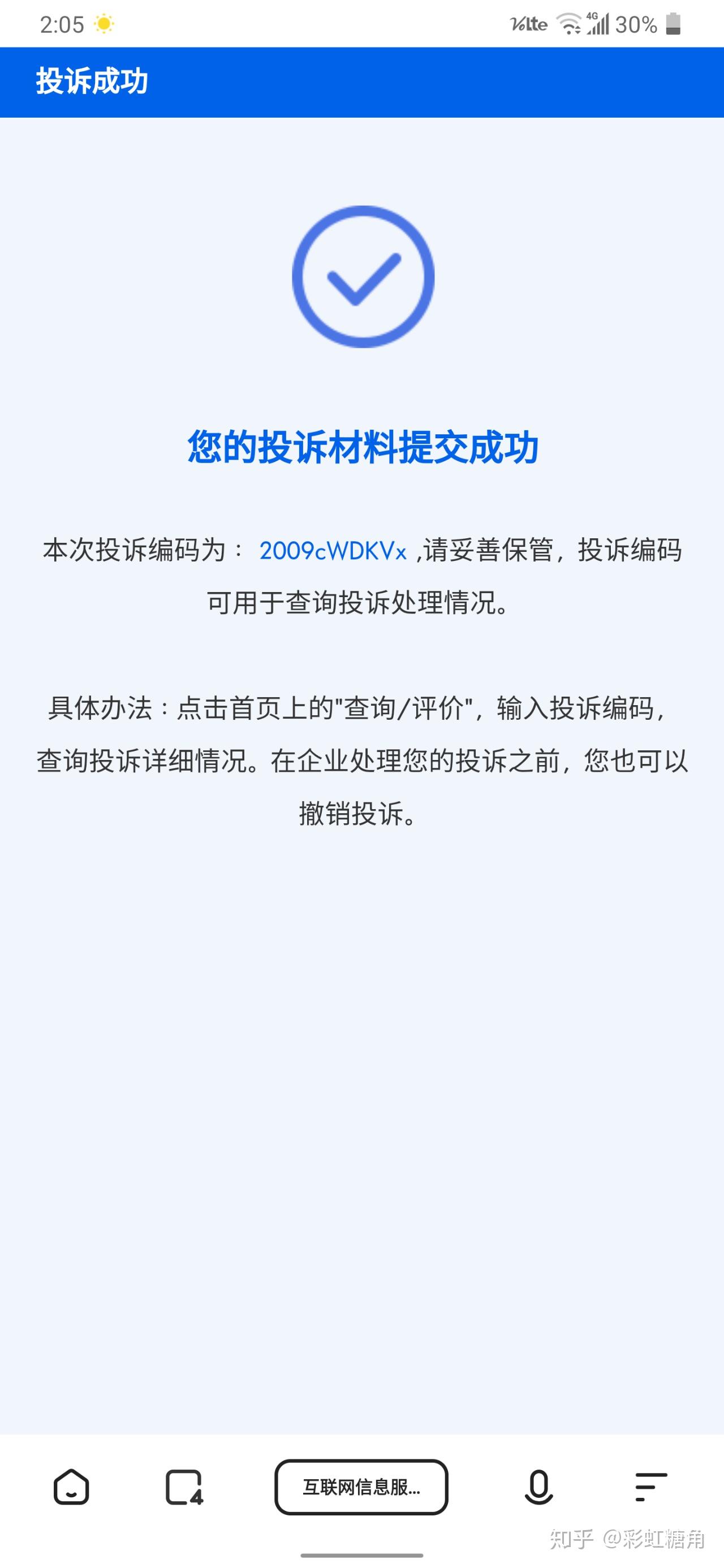
Task: Go to the browser home page
Action: pos(71,1487)
